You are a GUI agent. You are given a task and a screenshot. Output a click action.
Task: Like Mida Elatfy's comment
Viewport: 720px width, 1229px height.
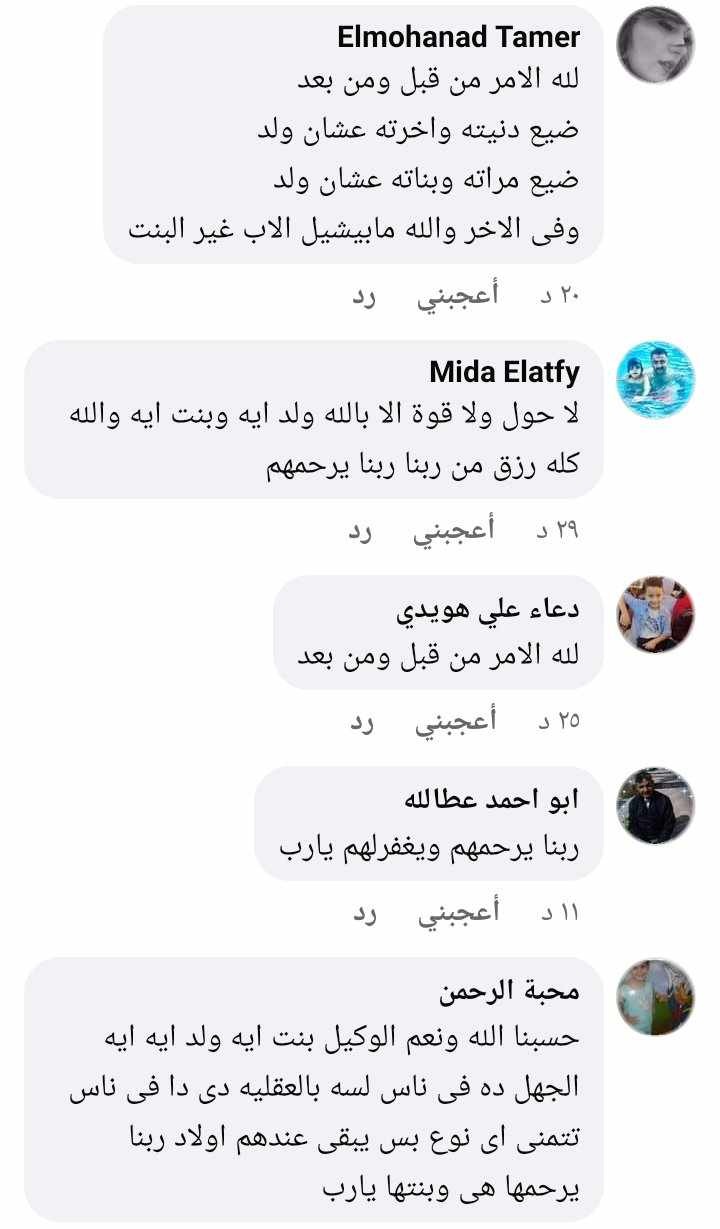pyautogui.click(x=456, y=530)
